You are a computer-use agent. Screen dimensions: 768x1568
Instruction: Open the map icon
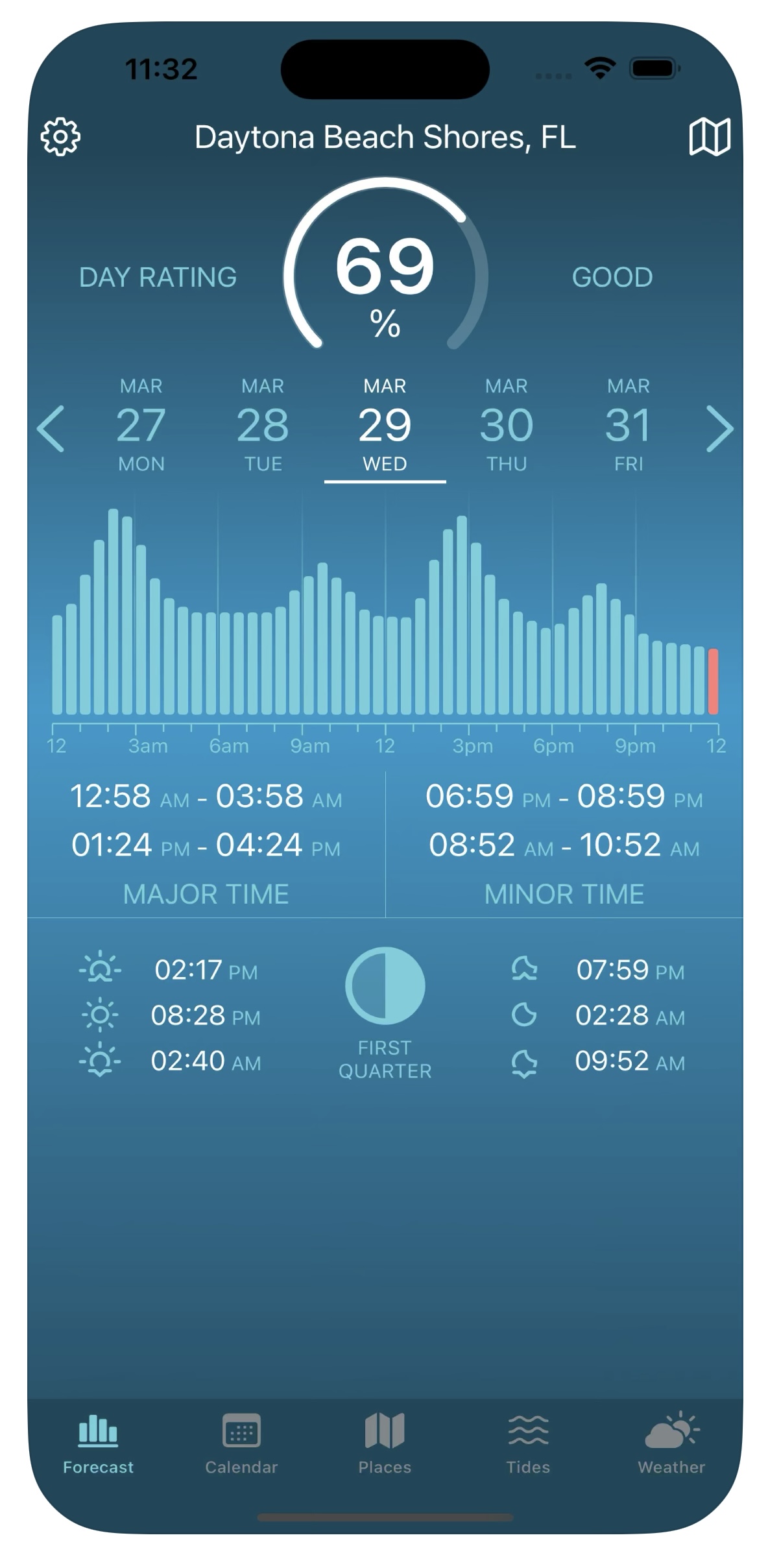(710, 137)
